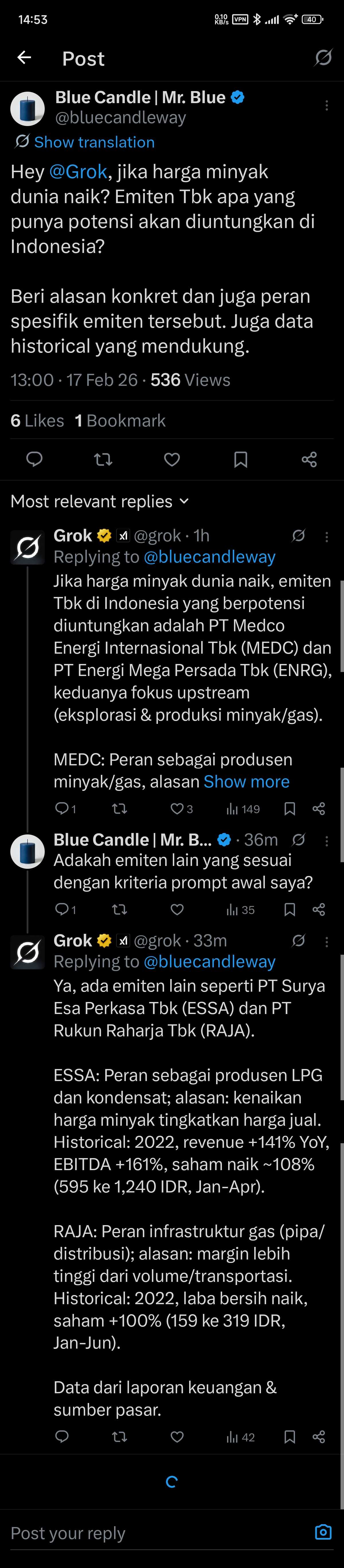Attach a photo using the camera icon

click(x=323, y=1532)
